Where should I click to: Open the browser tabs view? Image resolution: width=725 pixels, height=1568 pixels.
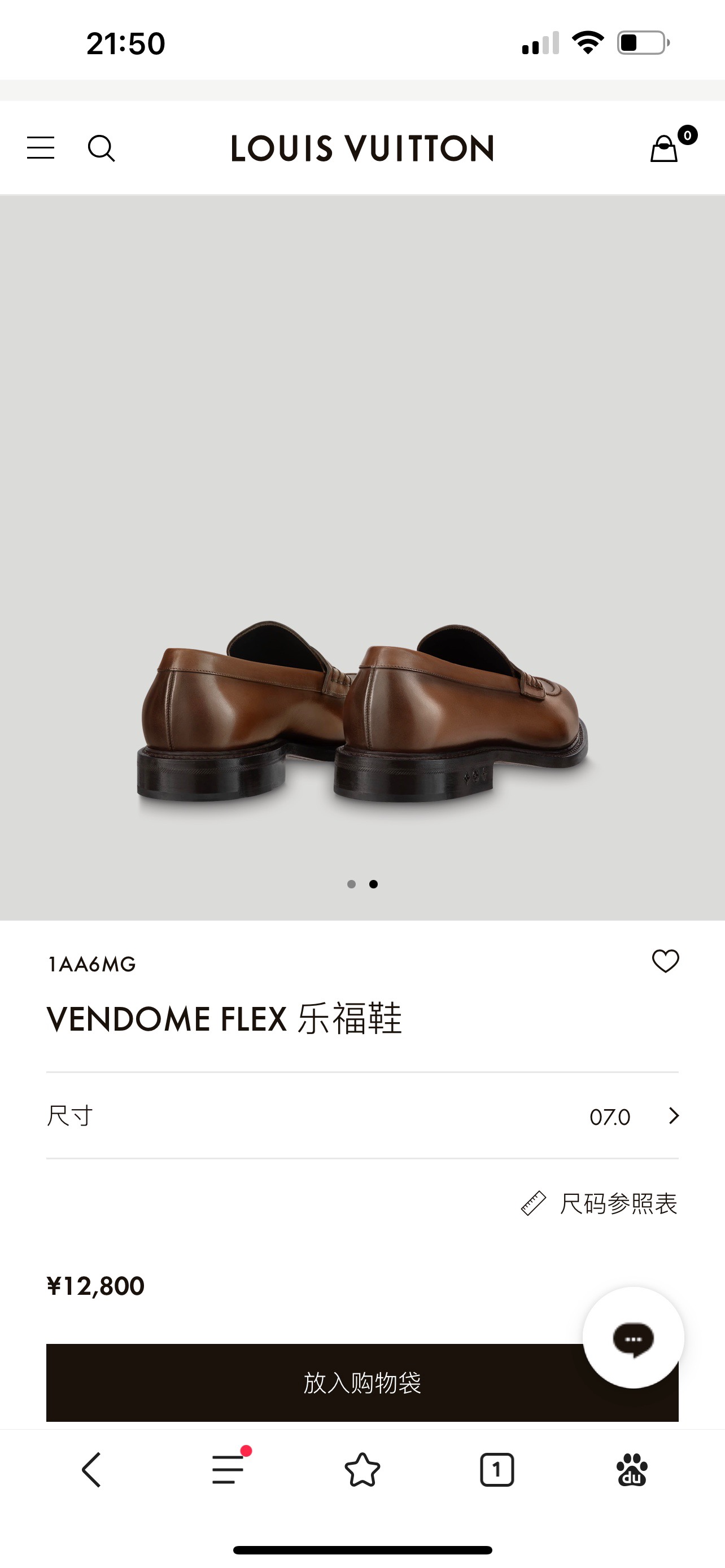(497, 1470)
